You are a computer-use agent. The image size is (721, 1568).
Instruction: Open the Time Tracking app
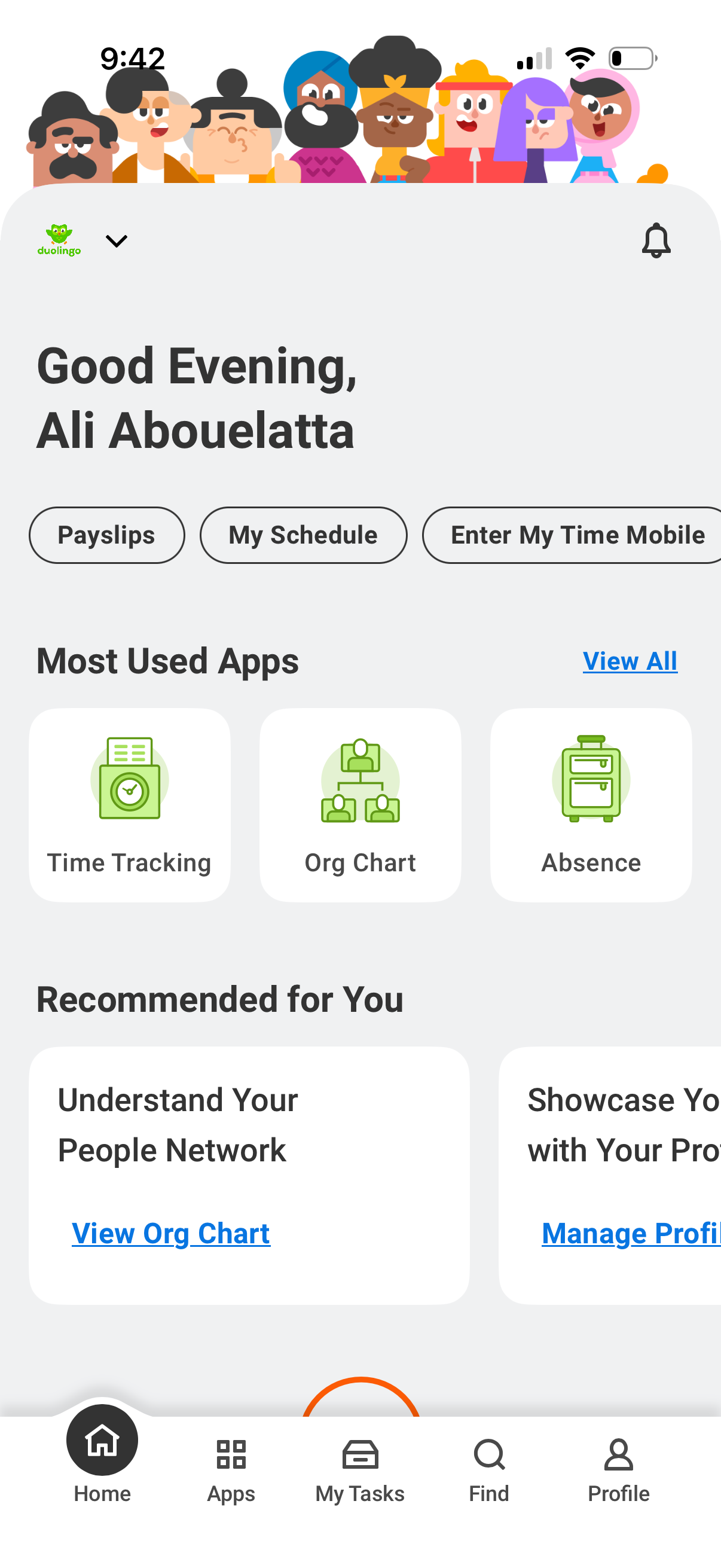coord(129,806)
